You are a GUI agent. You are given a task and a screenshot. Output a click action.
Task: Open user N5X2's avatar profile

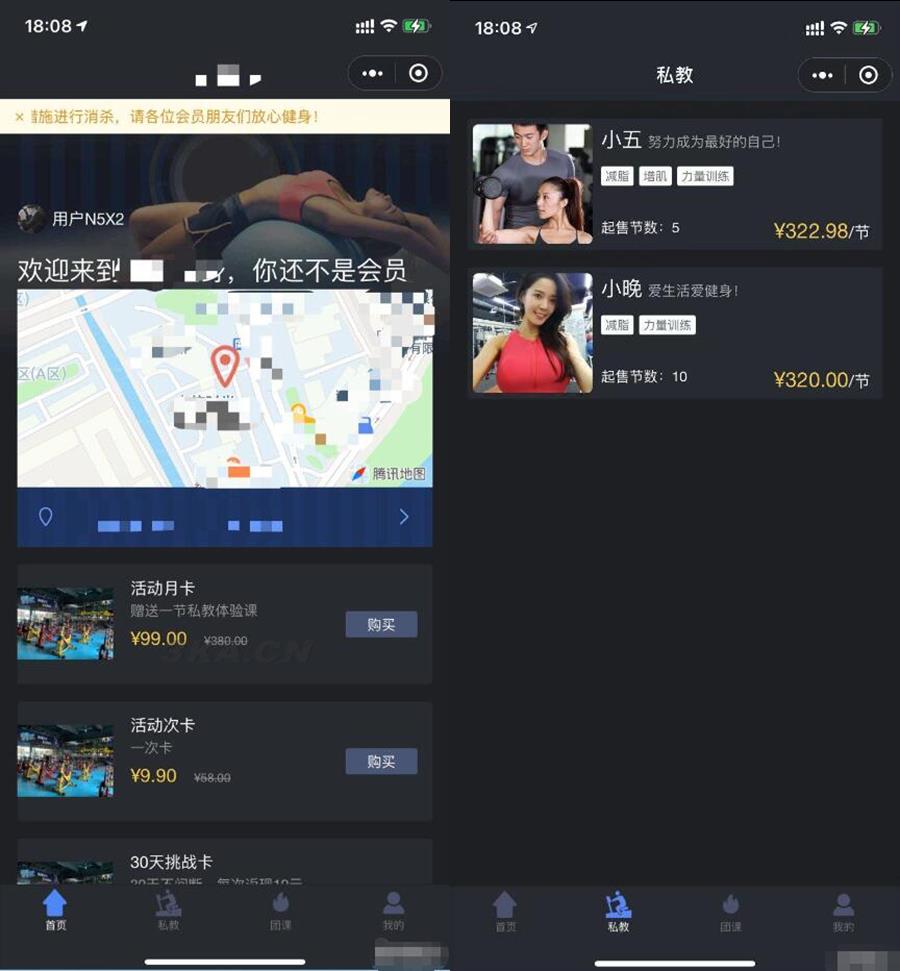click(x=32, y=219)
